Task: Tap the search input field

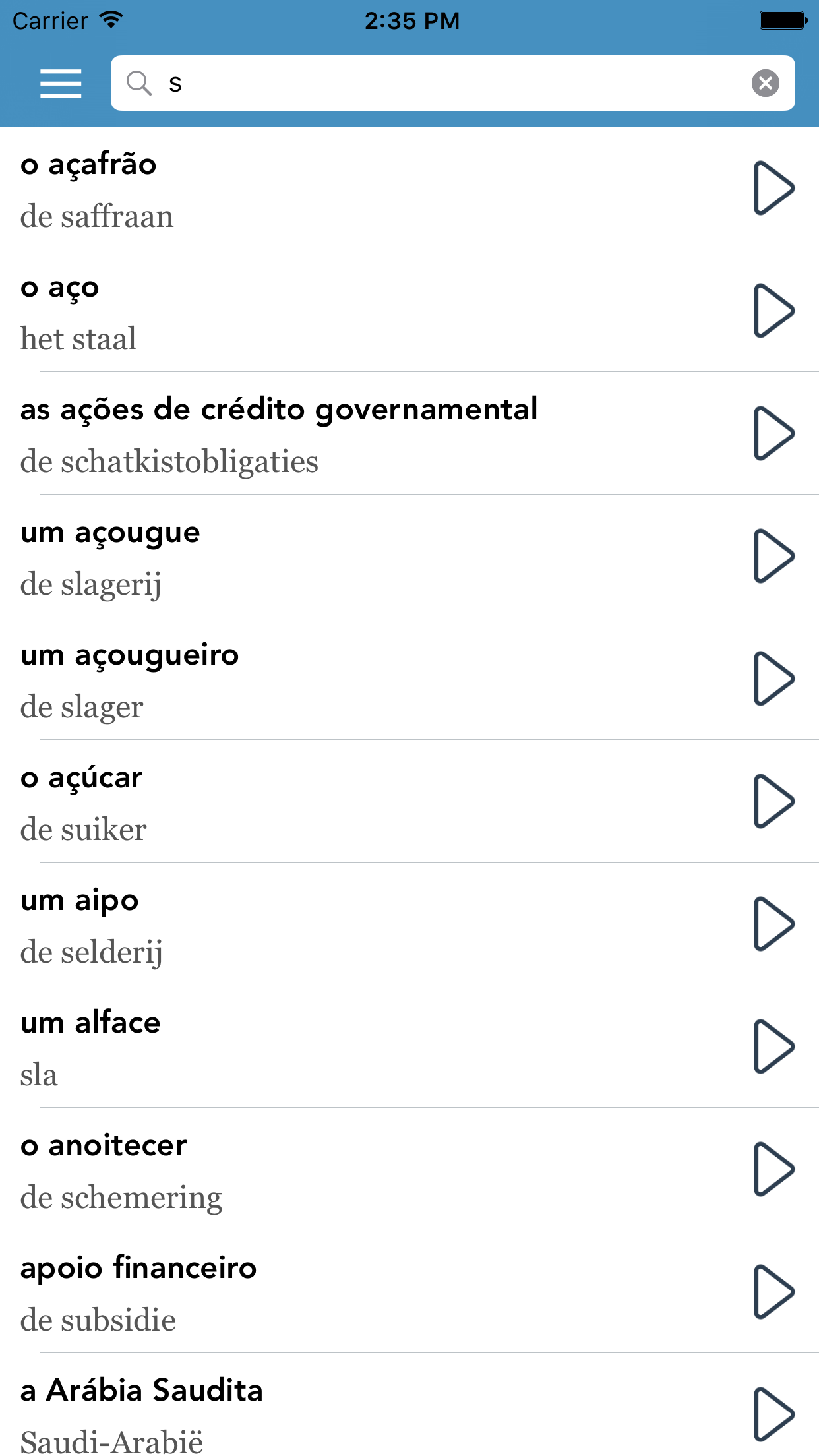Action: coord(396,84)
